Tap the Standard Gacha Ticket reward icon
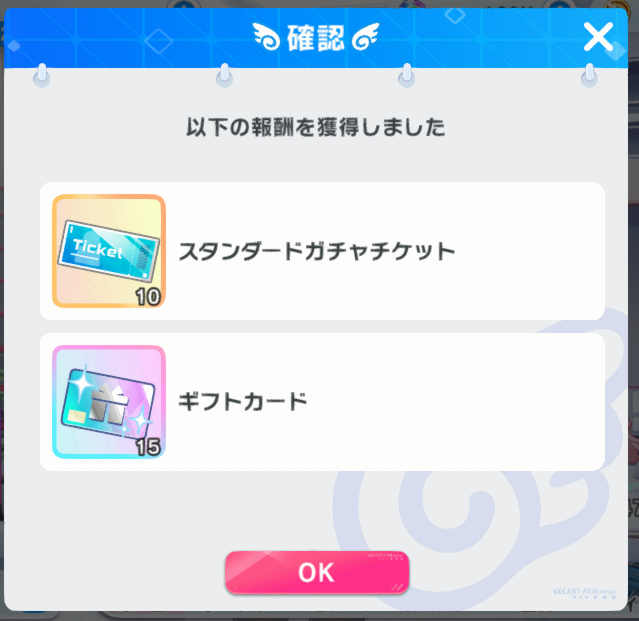639x621 pixels. coord(108,251)
